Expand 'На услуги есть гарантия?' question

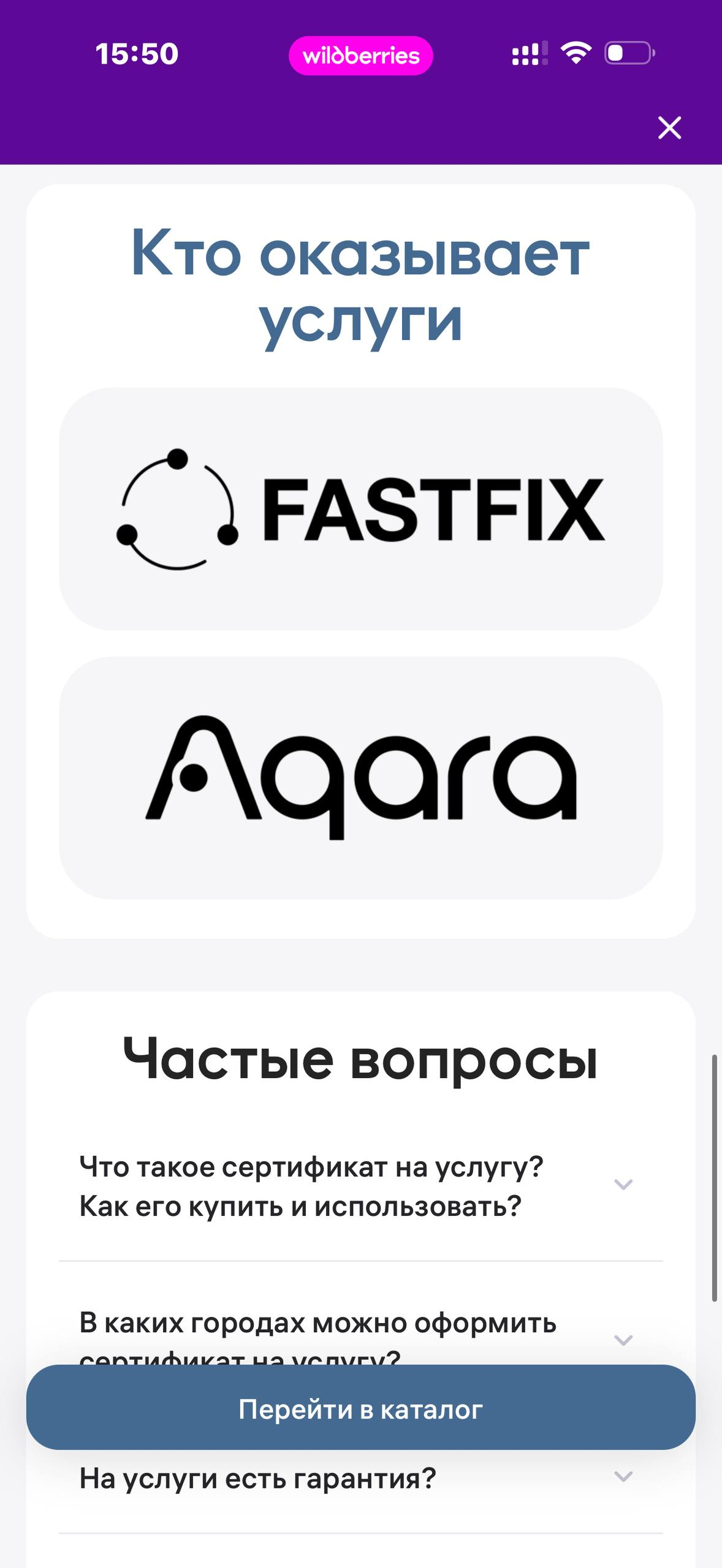361,1478
